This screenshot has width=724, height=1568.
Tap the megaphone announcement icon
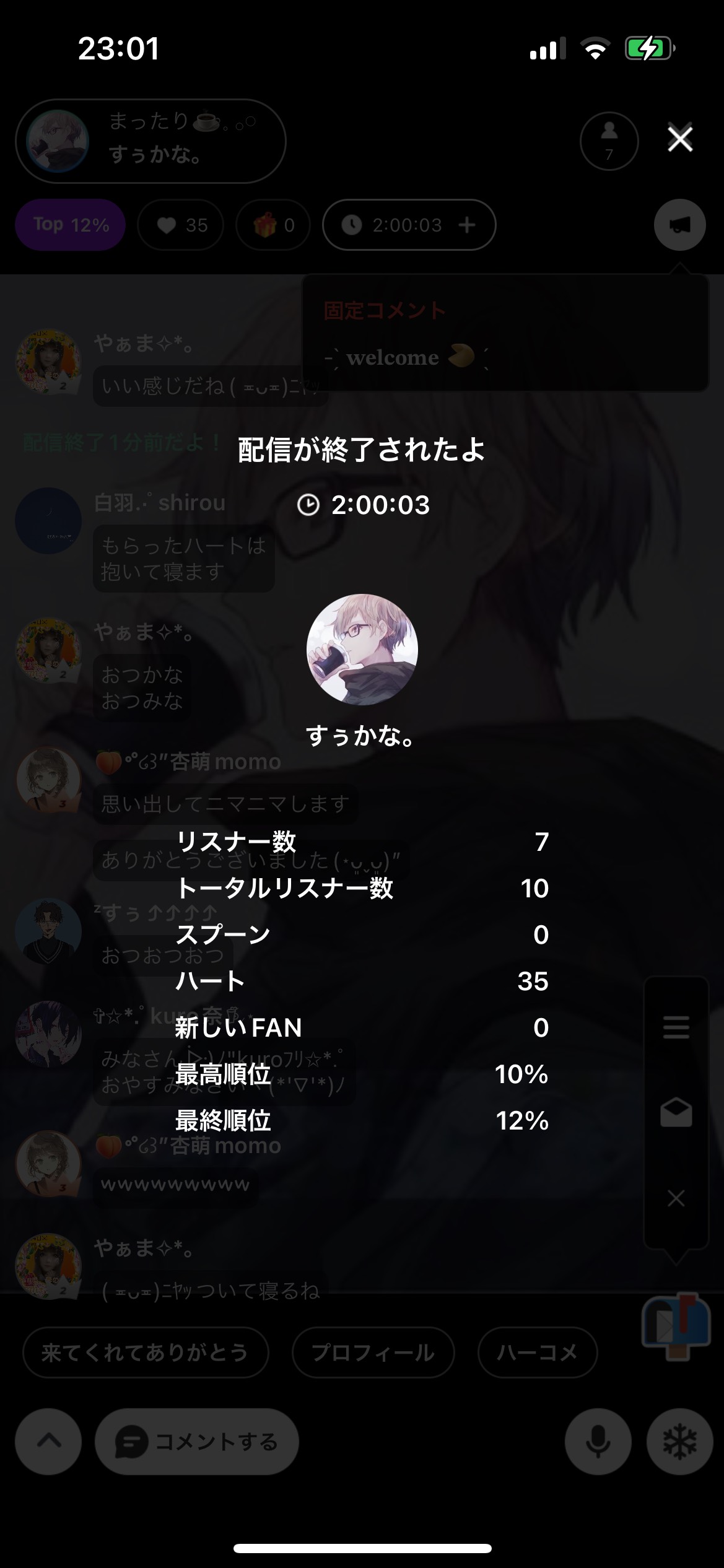click(679, 225)
